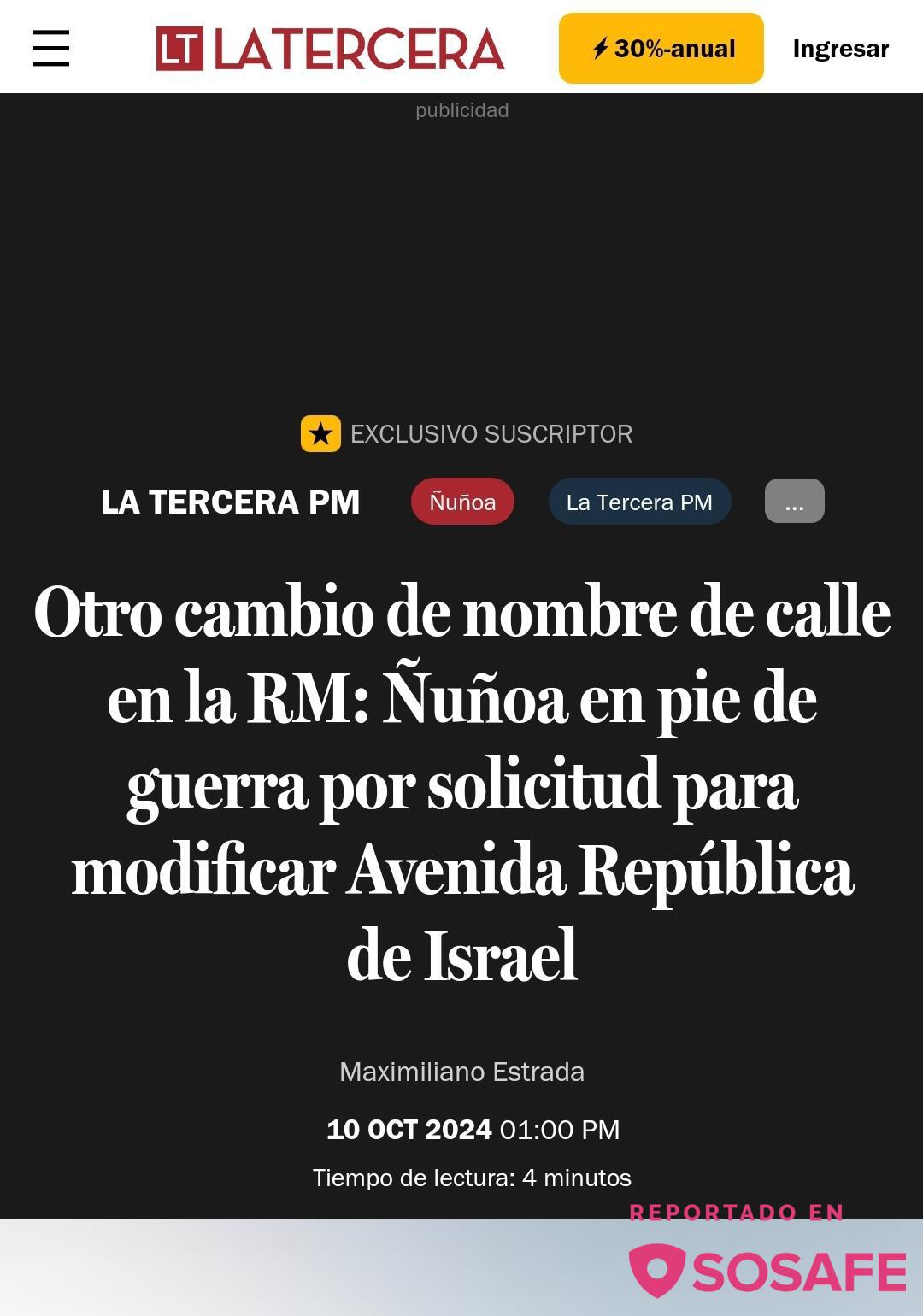View author Maximiliano Estrada's articles
Viewport: 923px width, 1316px height.
(461, 1072)
